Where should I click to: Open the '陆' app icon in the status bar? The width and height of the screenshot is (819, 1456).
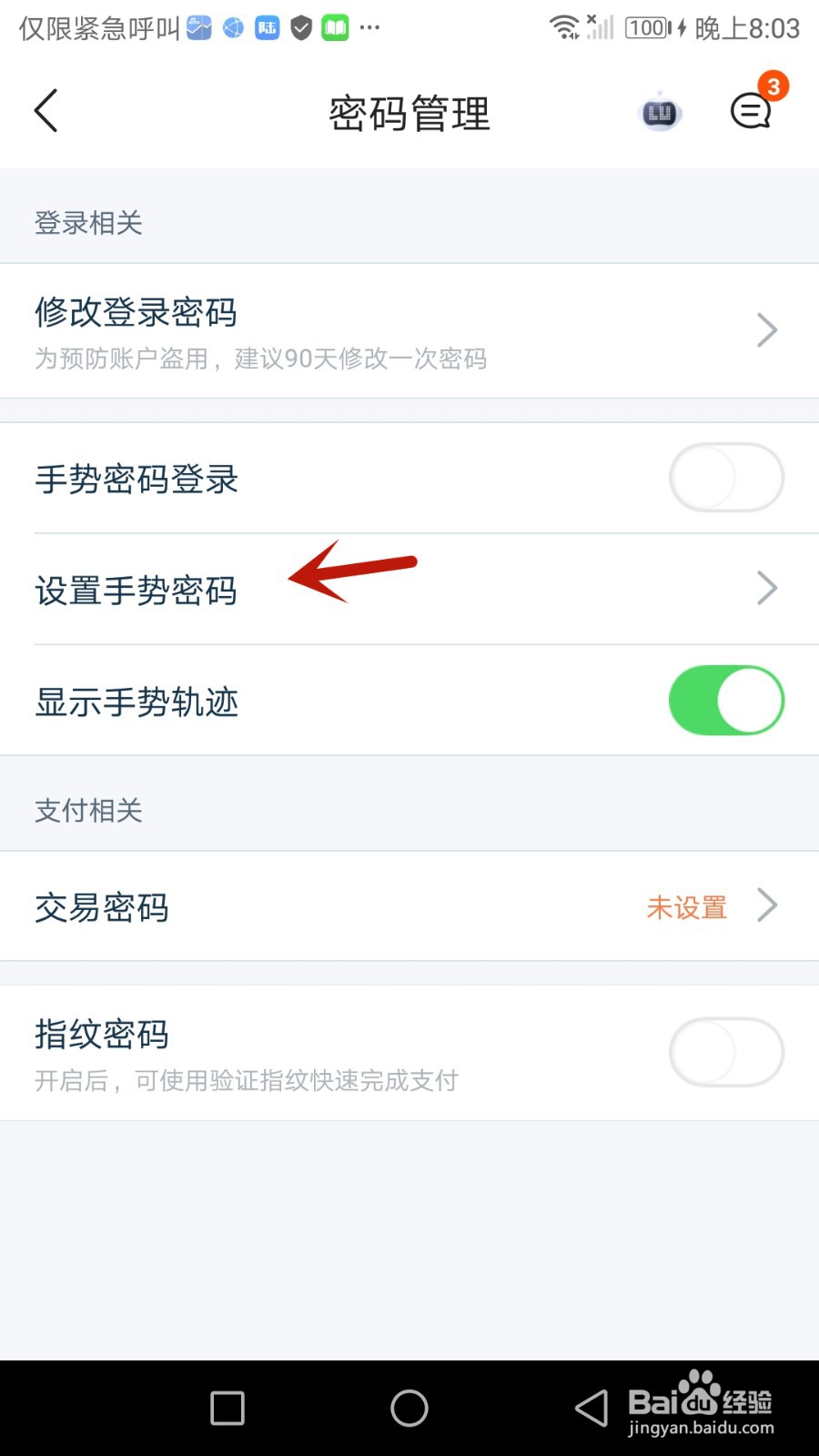point(267,28)
